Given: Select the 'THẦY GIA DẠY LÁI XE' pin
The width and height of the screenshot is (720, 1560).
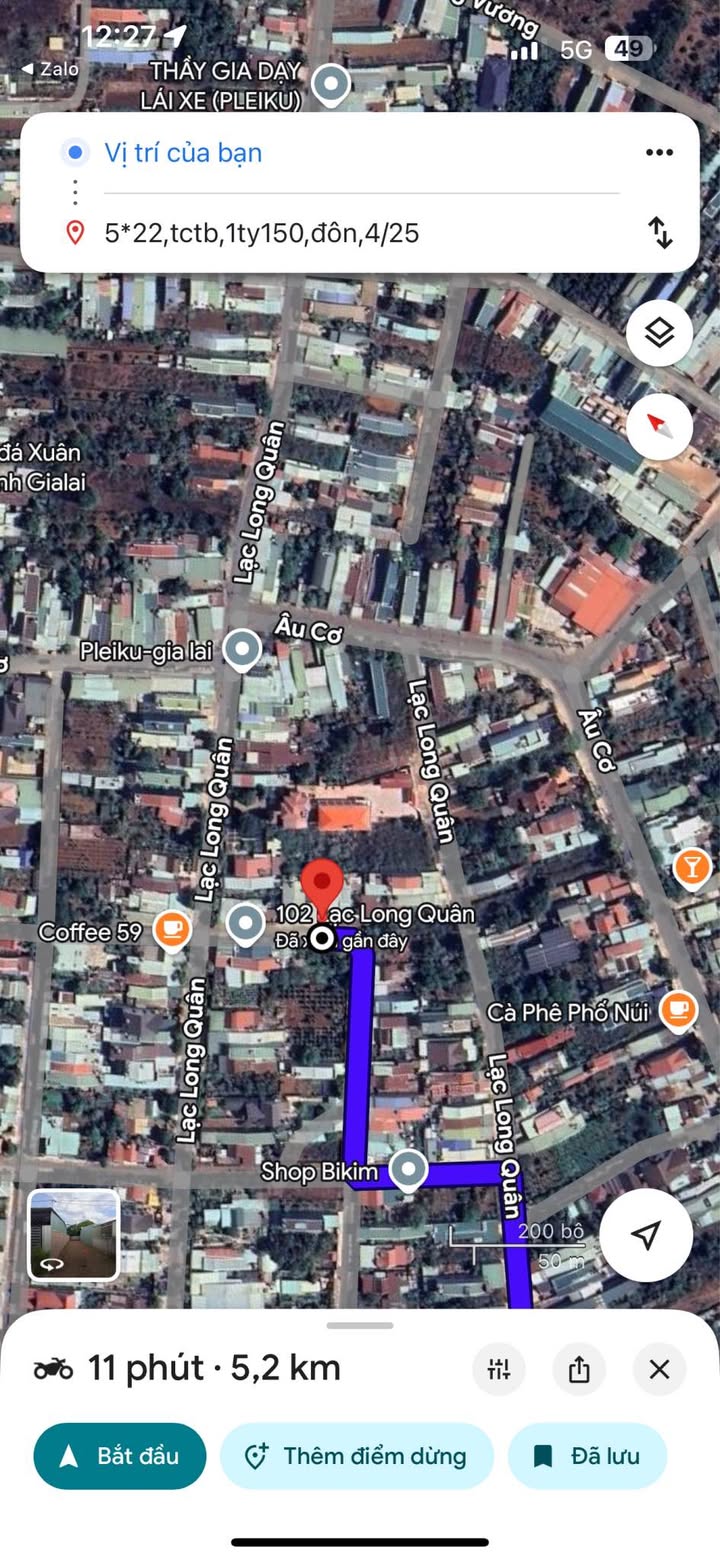Looking at the screenshot, I should point(331,86).
